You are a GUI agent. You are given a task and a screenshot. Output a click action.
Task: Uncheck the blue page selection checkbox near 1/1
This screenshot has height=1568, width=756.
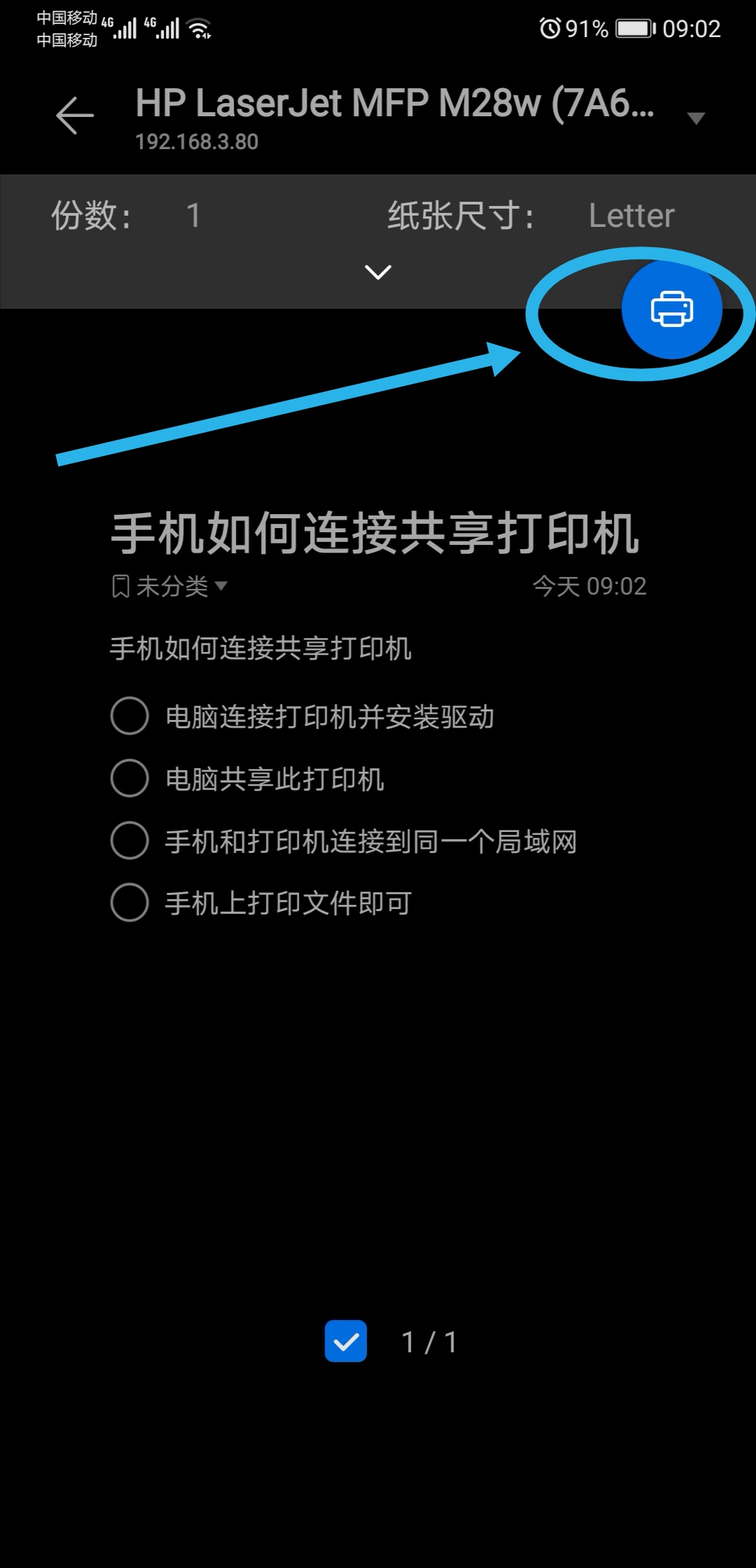(344, 1340)
